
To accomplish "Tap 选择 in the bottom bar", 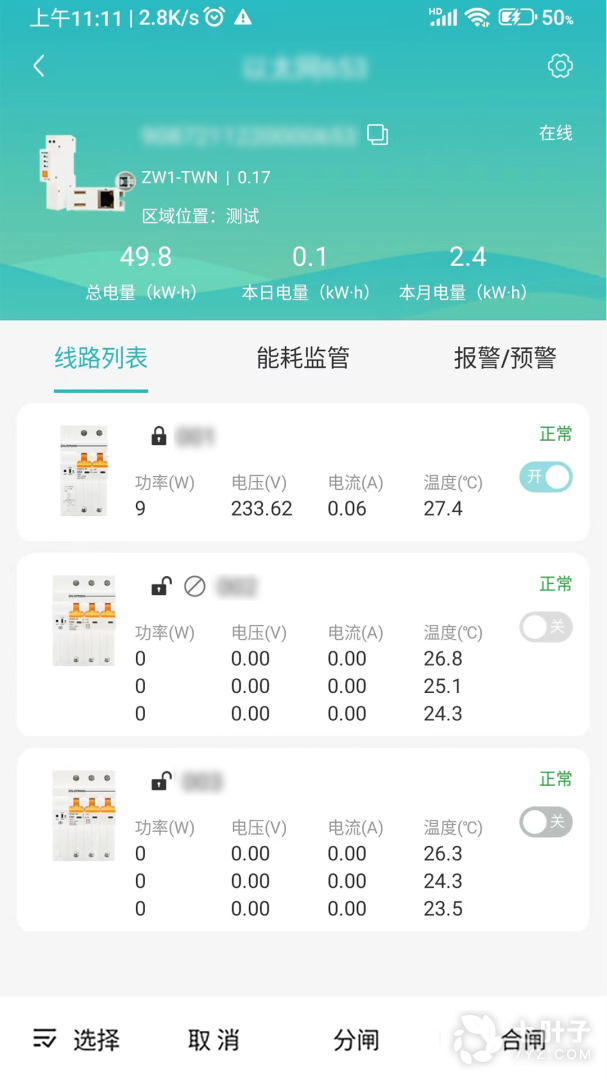I will coord(77,1040).
